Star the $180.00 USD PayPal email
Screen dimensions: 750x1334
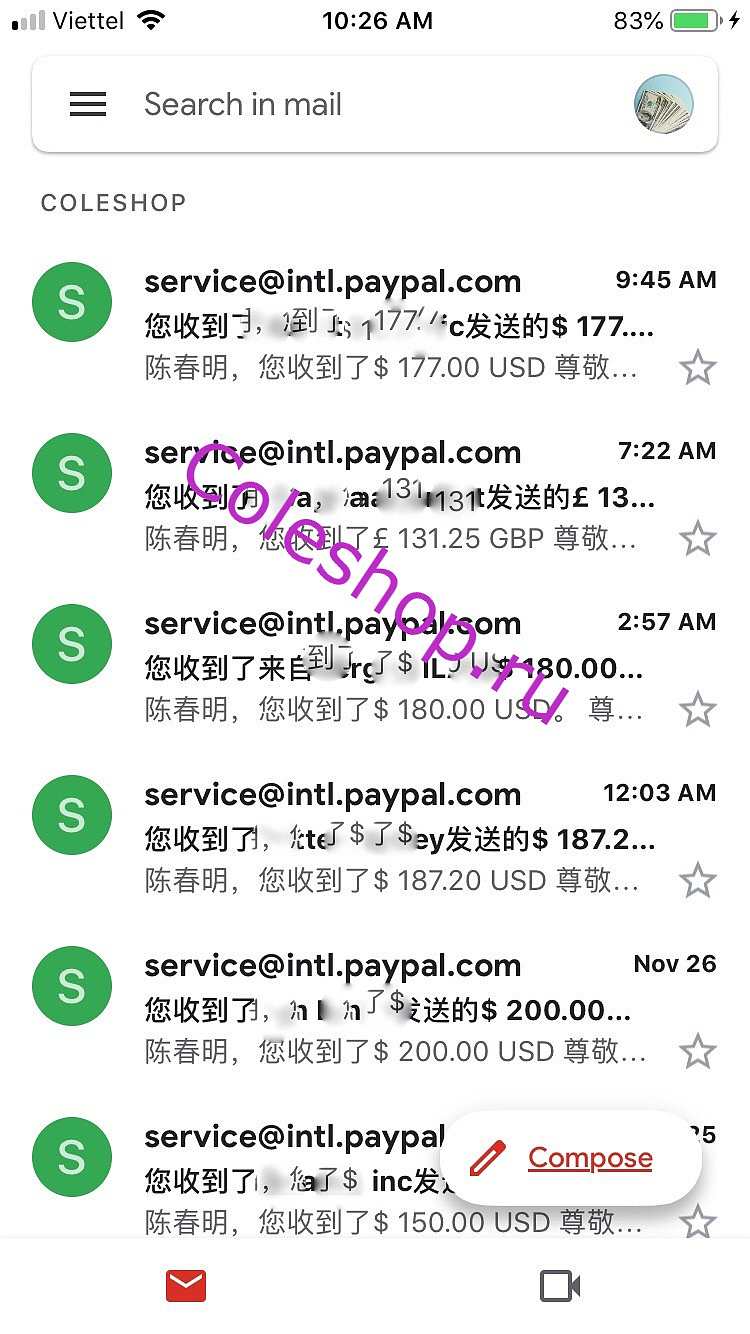pos(698,711)
